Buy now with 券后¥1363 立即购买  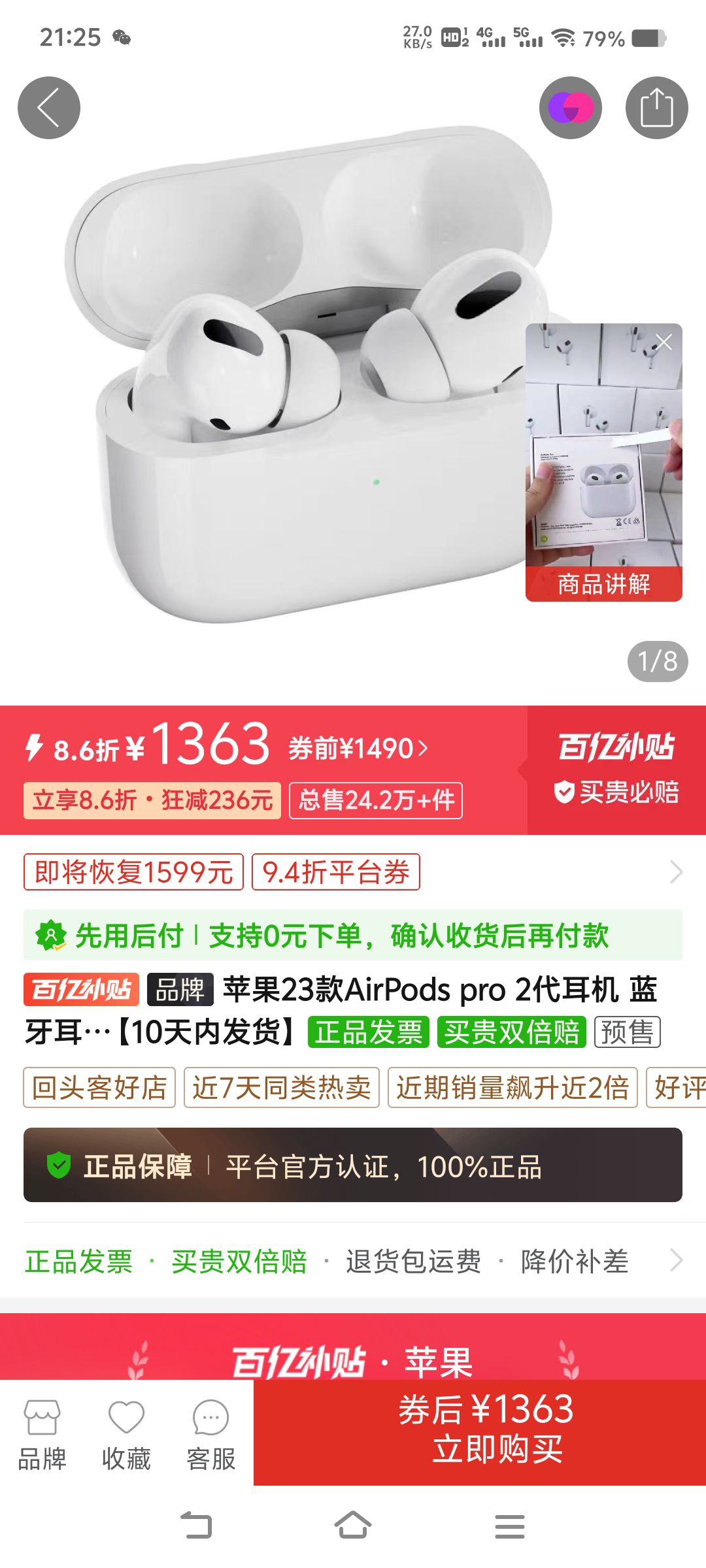point(480,1432)
